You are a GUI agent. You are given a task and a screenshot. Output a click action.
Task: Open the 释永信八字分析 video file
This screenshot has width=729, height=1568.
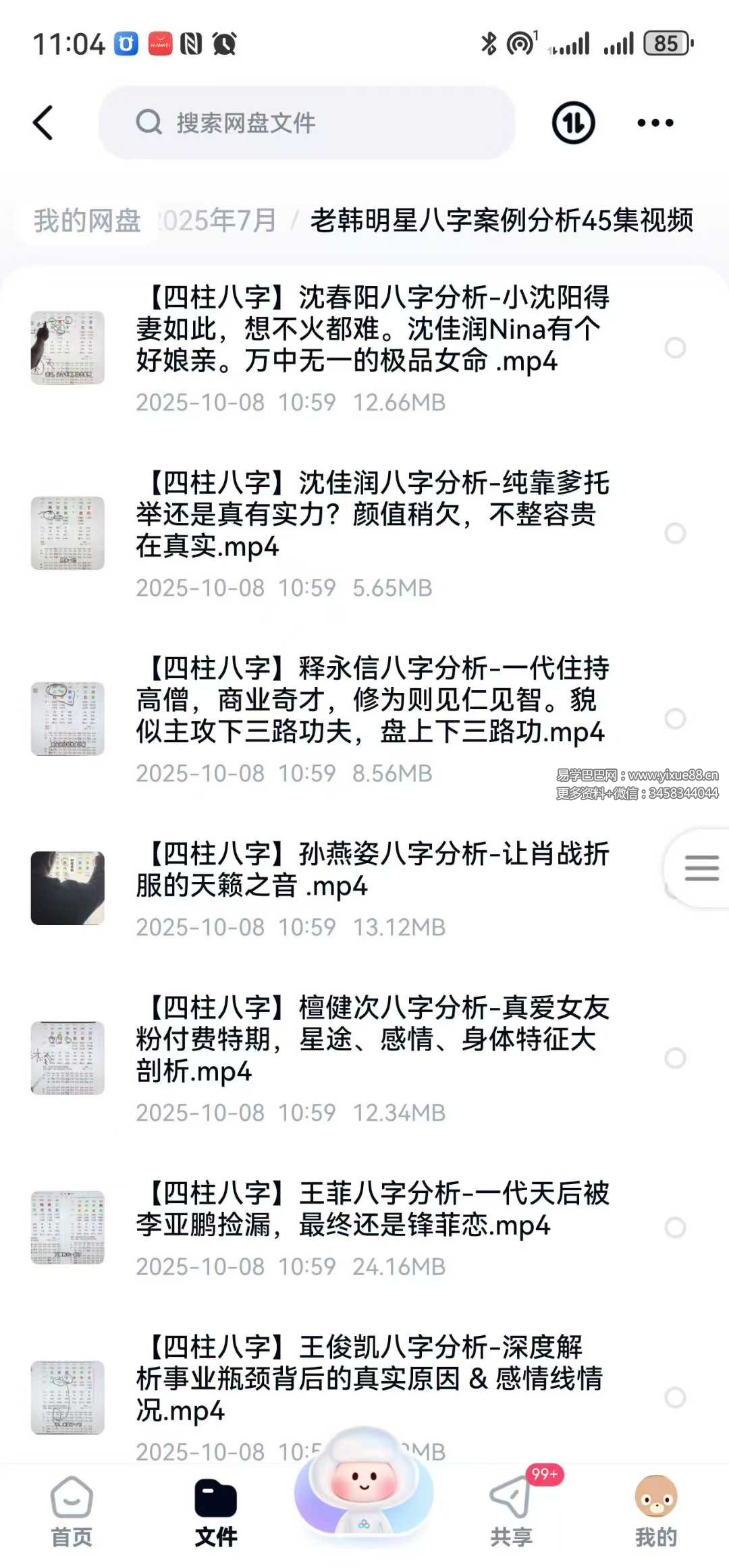point(371,700)
